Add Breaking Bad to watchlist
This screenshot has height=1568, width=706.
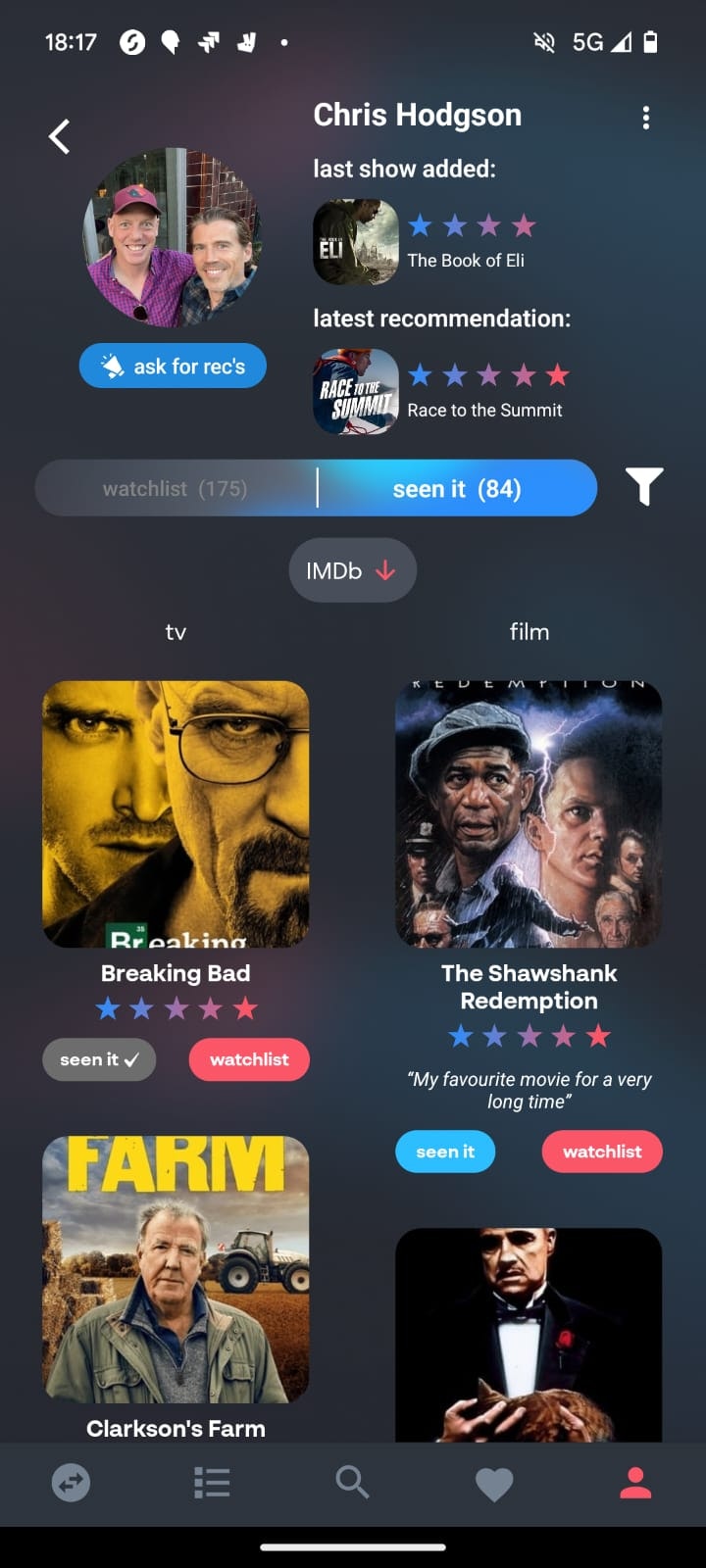(x=249, y=1059)
